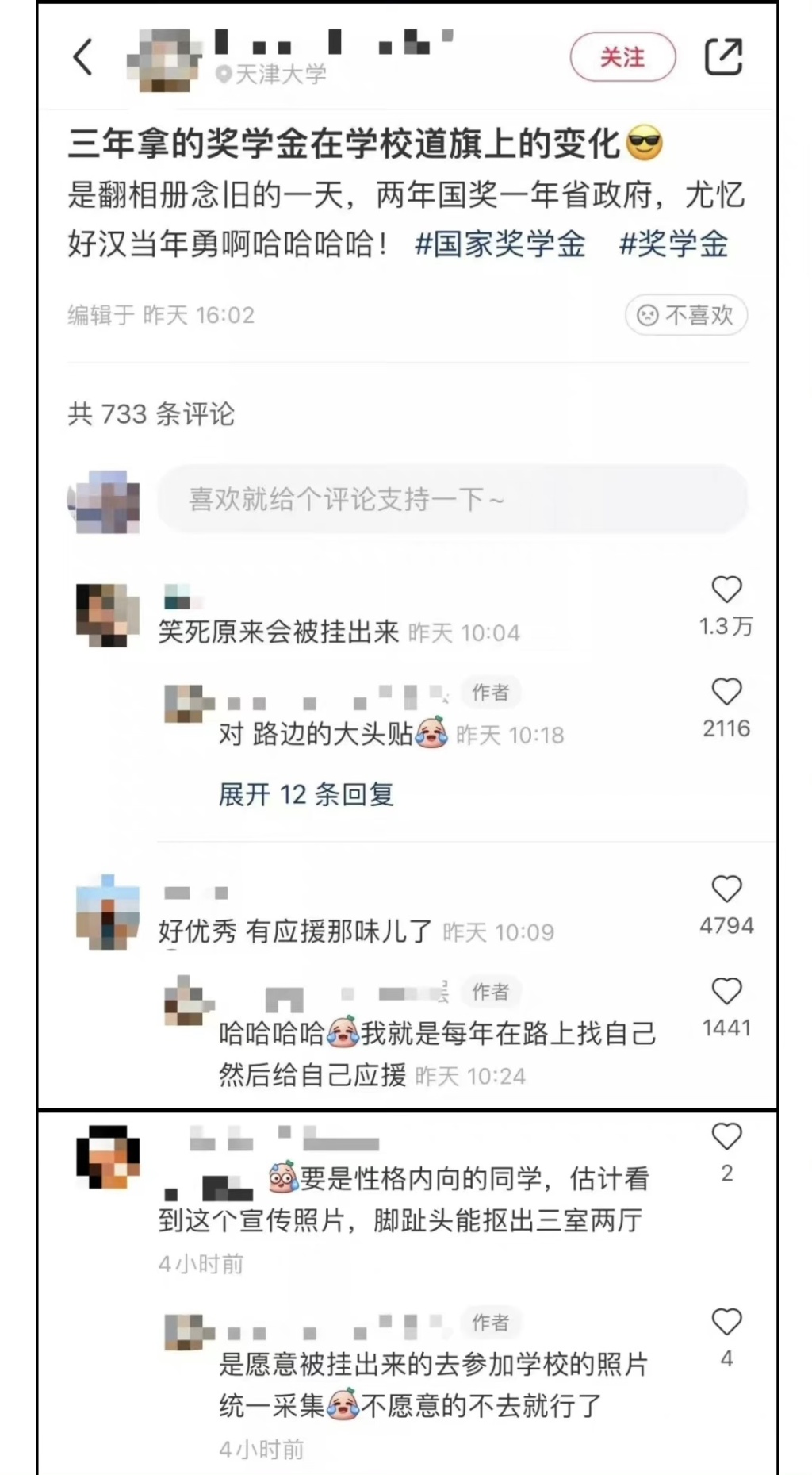Follow the post author via 关注

click(622, 57)
